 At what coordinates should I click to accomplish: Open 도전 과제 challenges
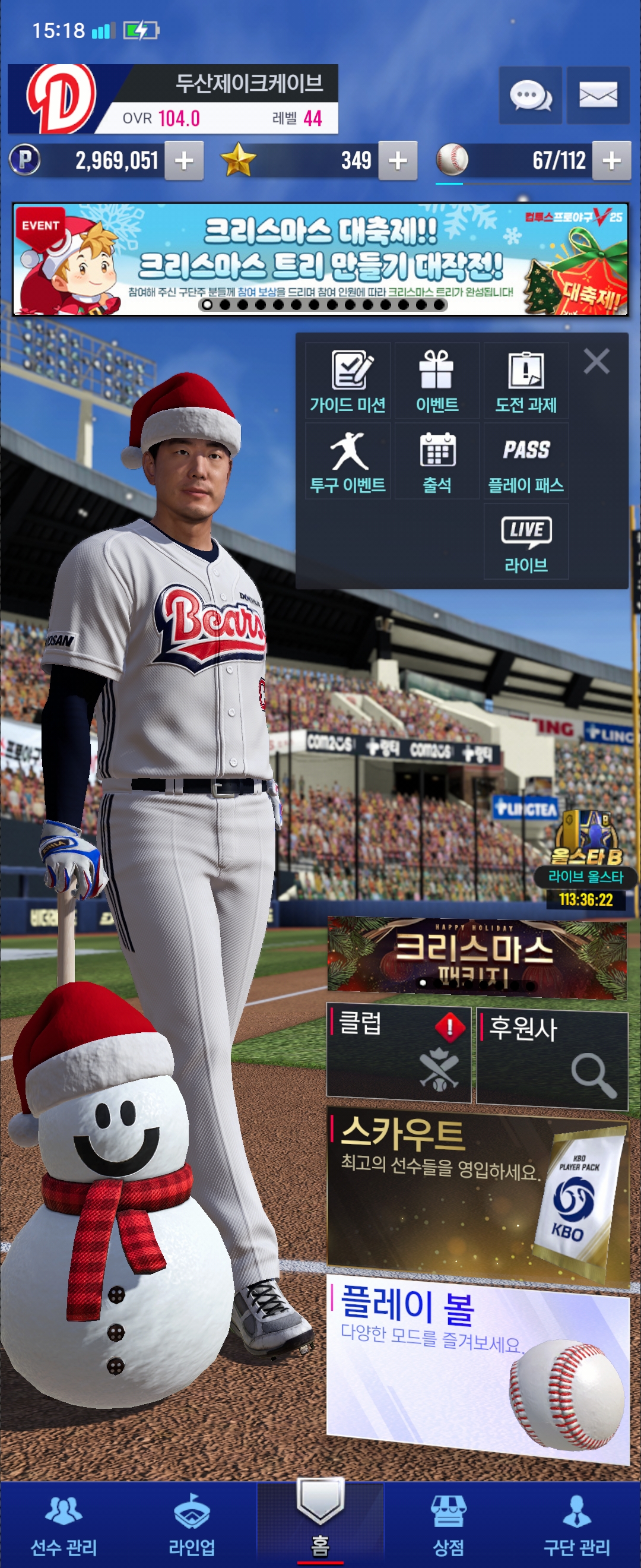click(526, 381)
